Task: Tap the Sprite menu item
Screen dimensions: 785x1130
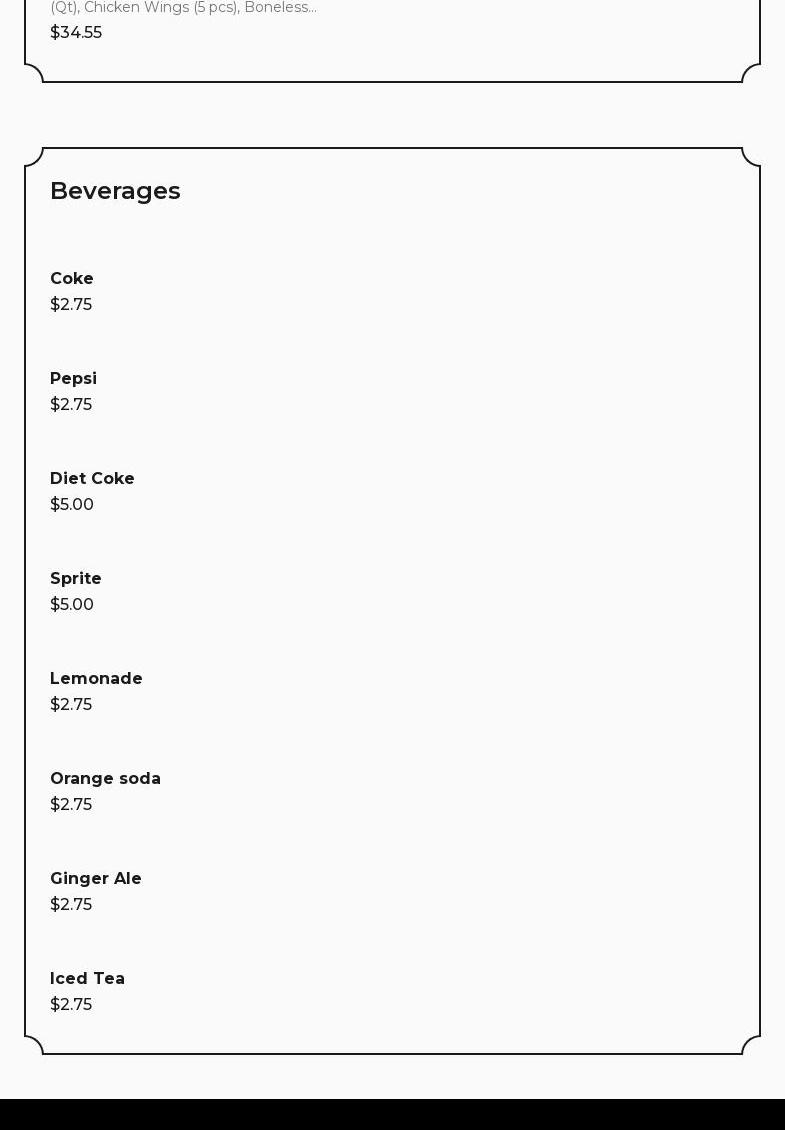Action: click(x=76, y=579)
